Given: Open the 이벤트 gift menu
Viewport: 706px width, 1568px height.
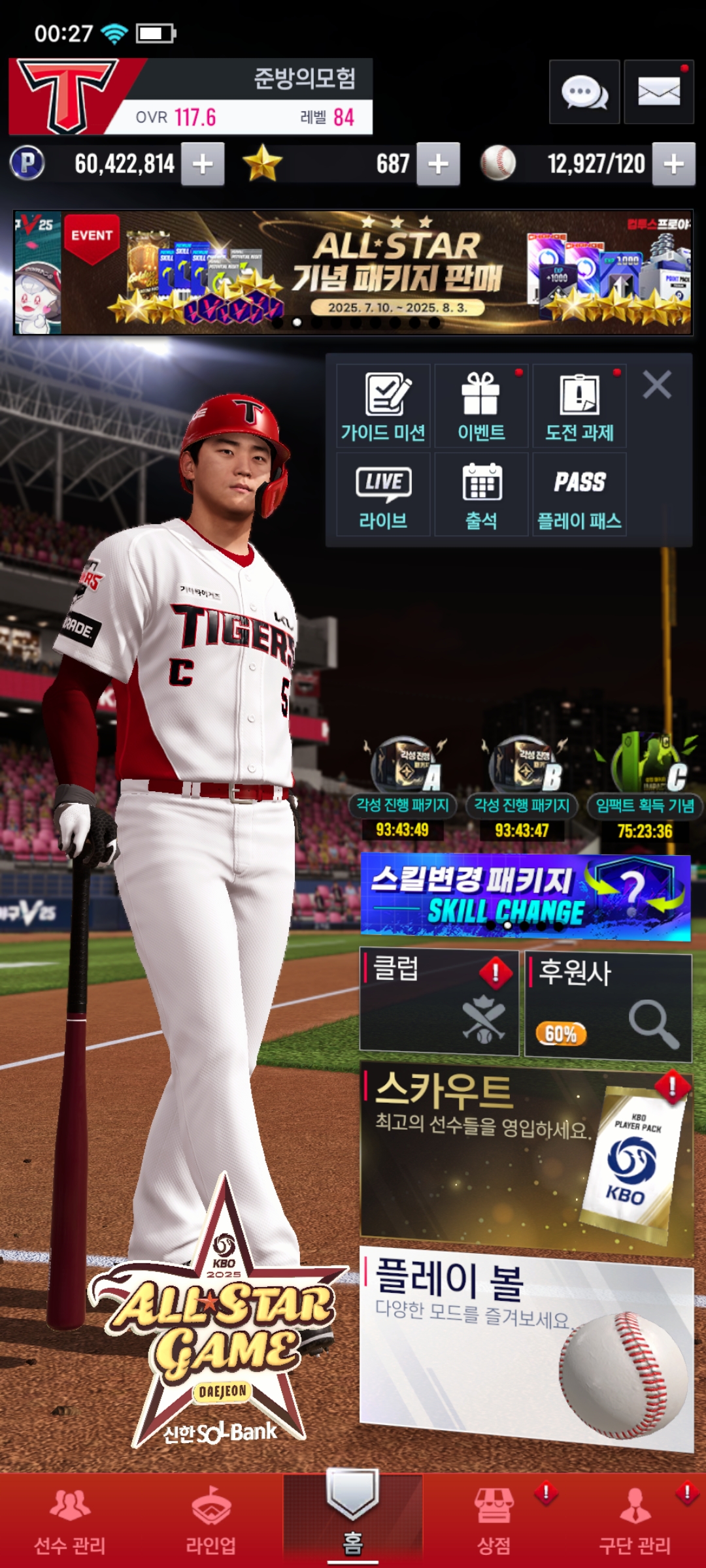Looking at the screenshot, I should pos(481,406).
